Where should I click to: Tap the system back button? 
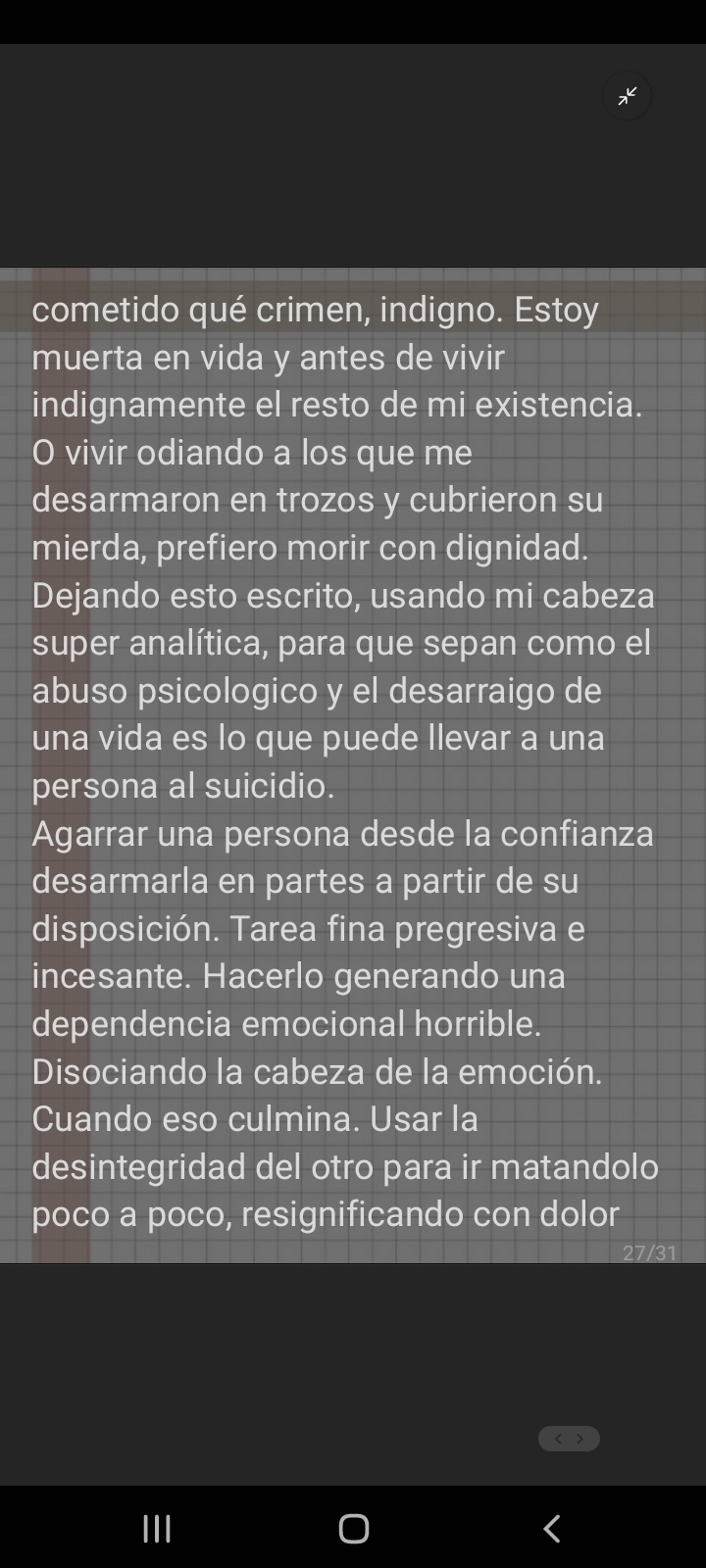[x=552, y=1528]
